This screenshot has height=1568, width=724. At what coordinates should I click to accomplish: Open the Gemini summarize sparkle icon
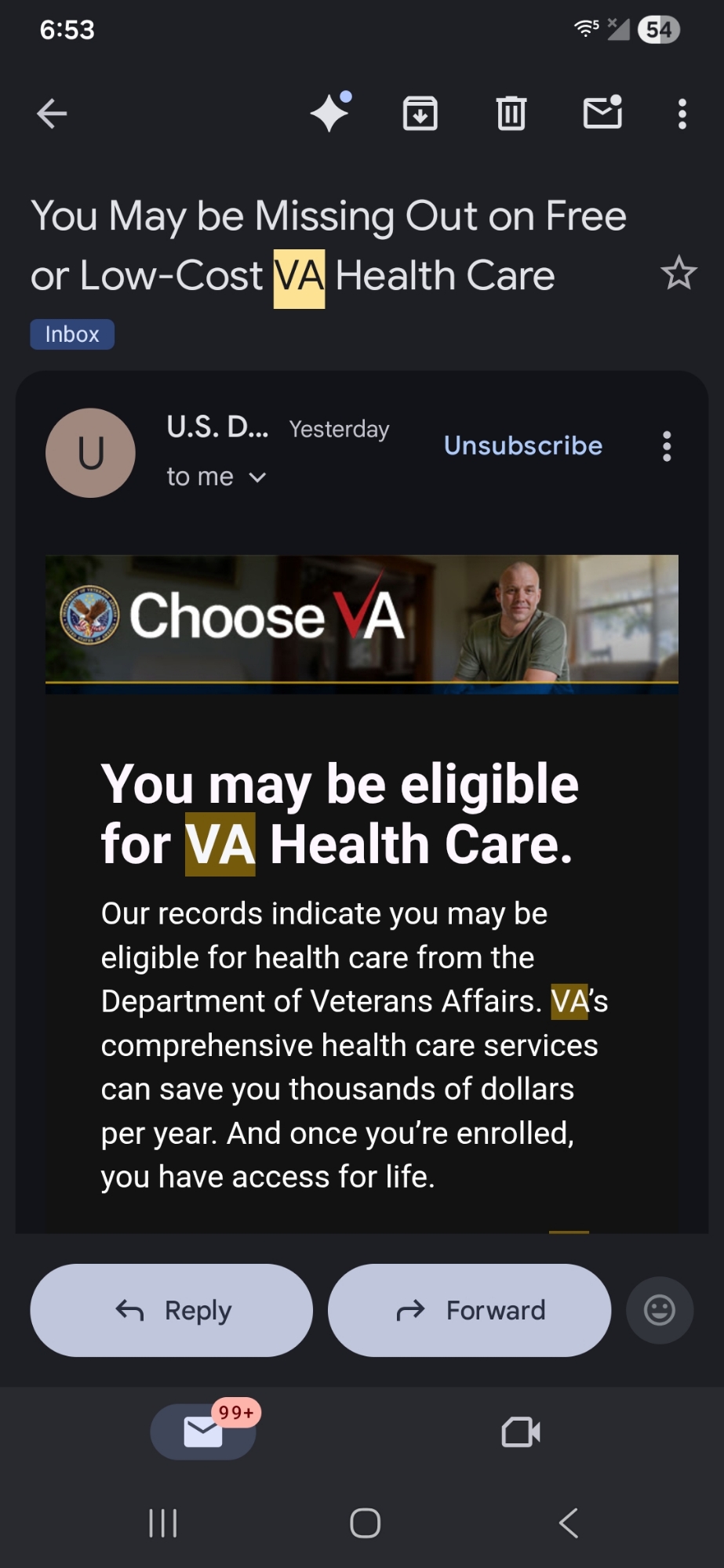pyautogui.click(x=330, y=114)
